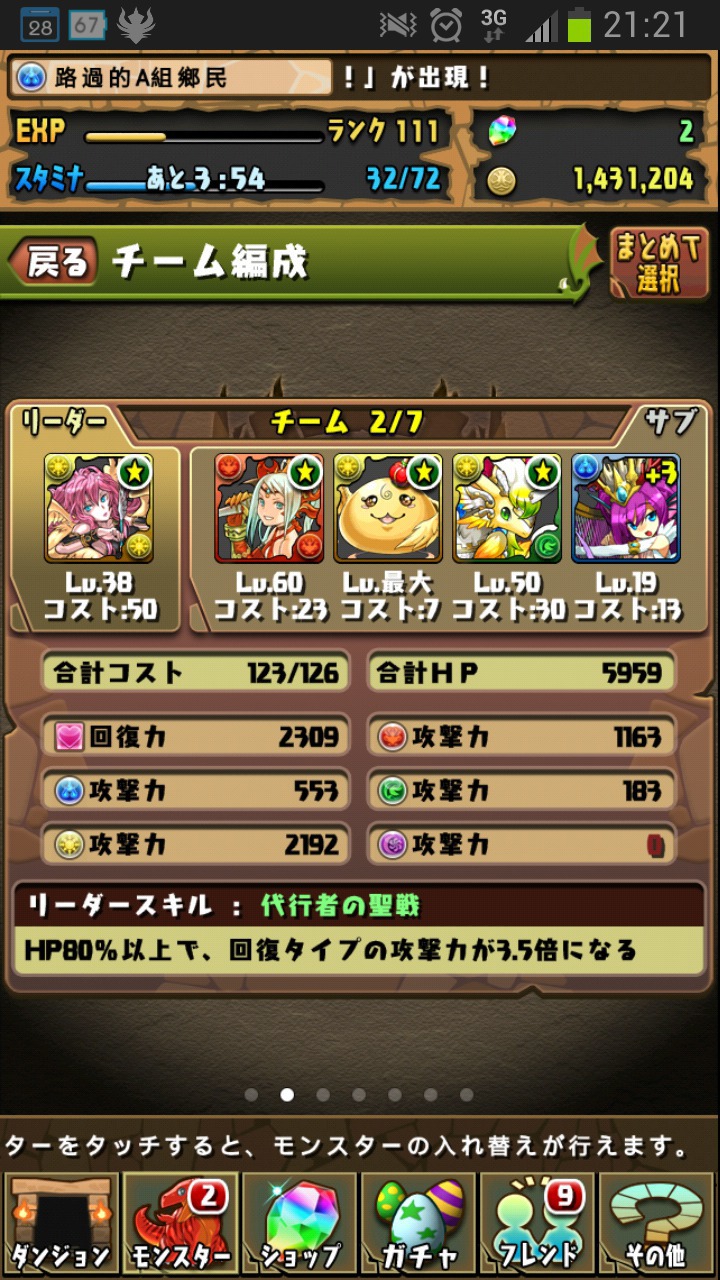Switch to the ダンジョン tab
Image resolution: width=720 pixels, height=1280 pixels.
tap(60, 1224)
